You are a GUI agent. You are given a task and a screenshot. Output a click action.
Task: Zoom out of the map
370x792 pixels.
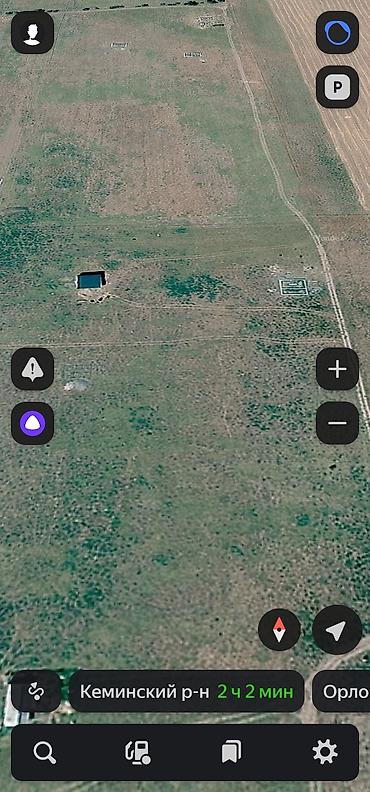point(337,423)
